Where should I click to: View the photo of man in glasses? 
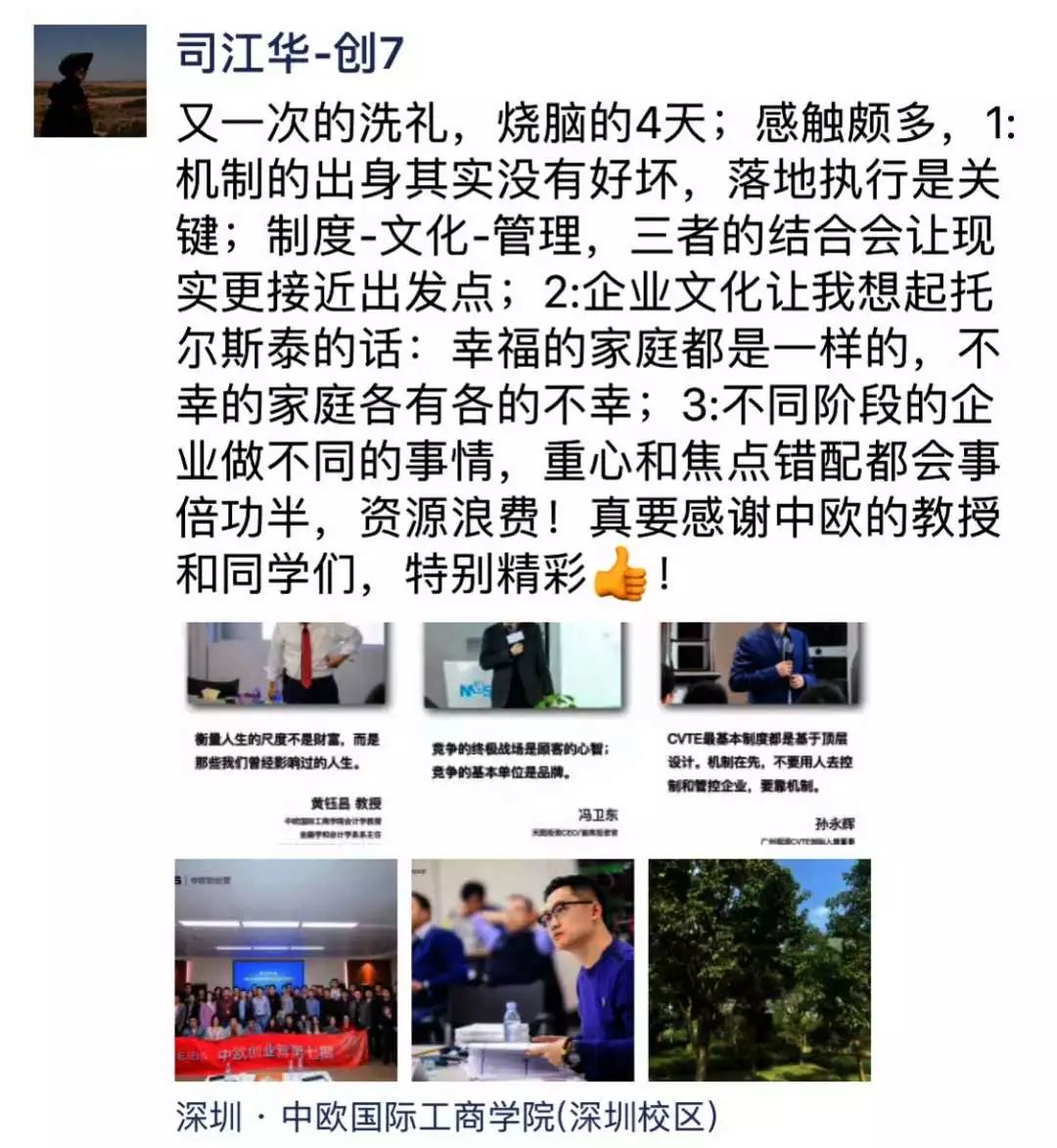[523, 970]
